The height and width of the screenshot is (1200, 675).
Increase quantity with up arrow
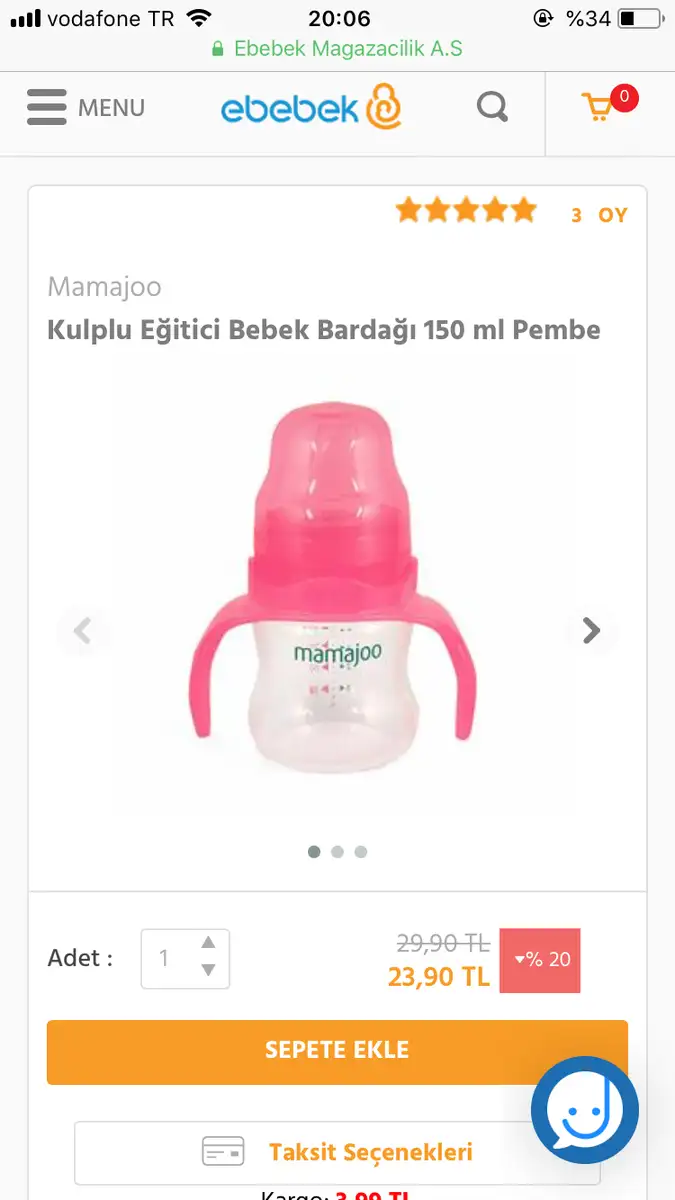pos(208,942)
